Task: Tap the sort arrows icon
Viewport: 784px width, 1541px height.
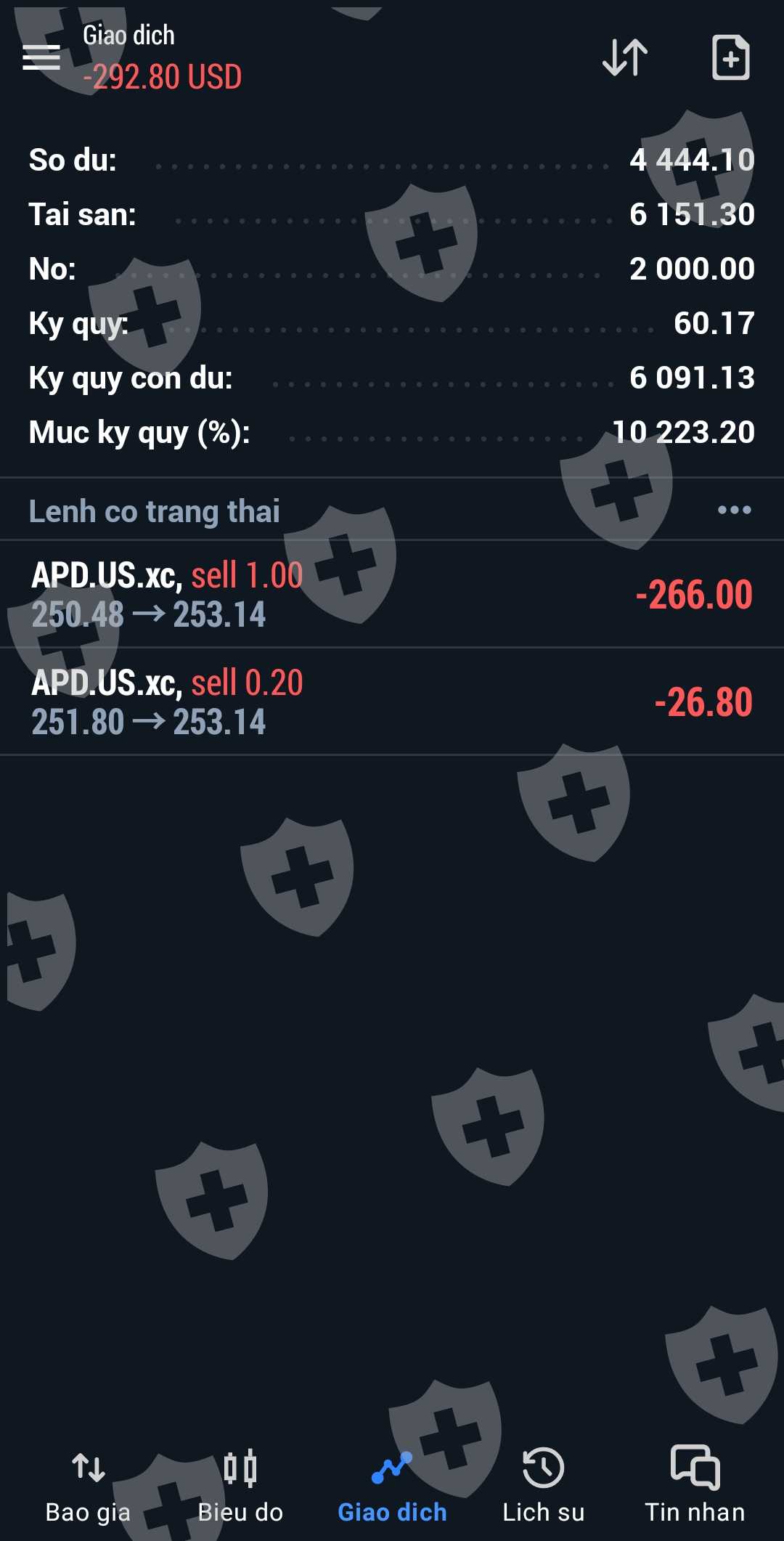Action: click(x=625, y=57)
